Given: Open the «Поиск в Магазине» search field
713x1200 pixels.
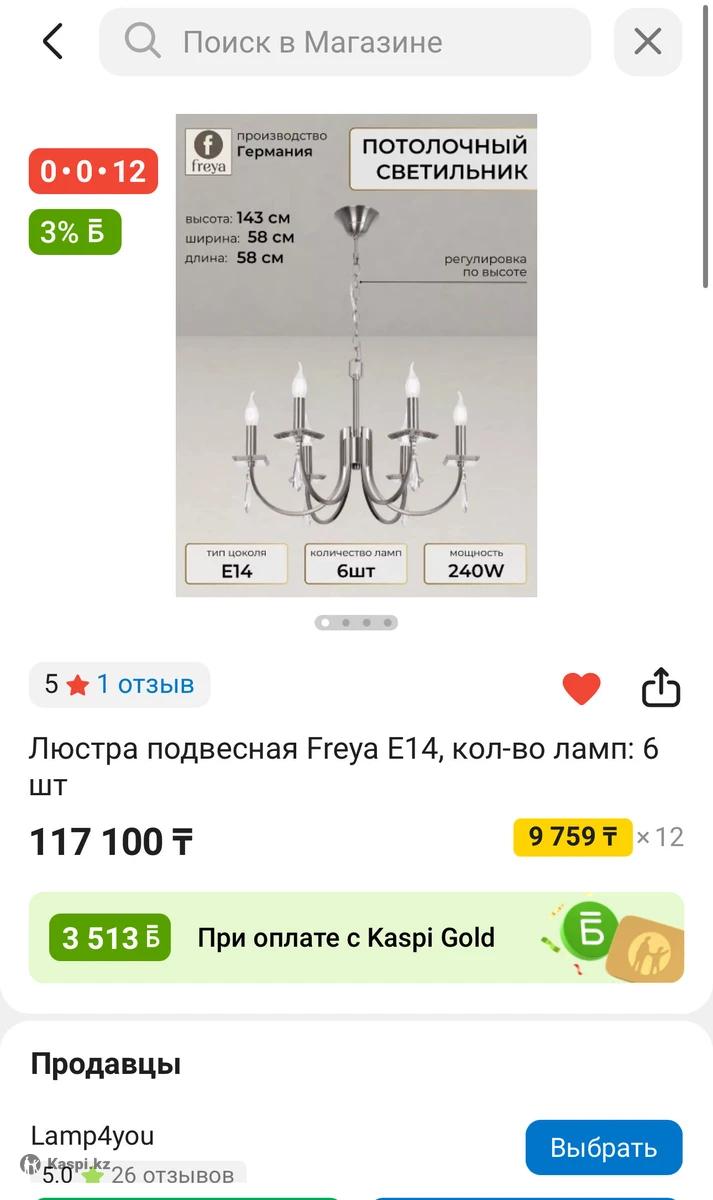Looking at the screenshot, I should click(x=345, y=42).
